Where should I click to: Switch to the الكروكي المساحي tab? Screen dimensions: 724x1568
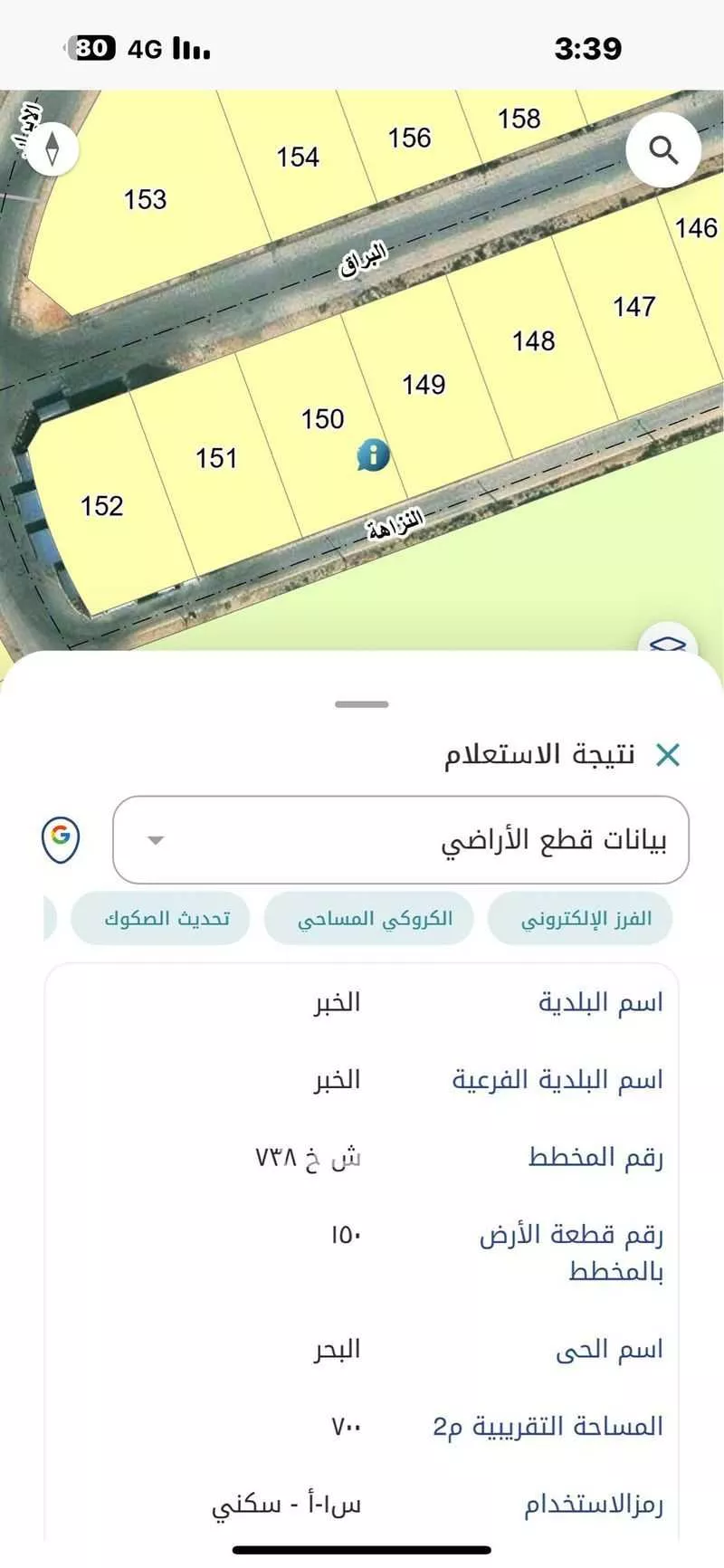click(368, 918)
